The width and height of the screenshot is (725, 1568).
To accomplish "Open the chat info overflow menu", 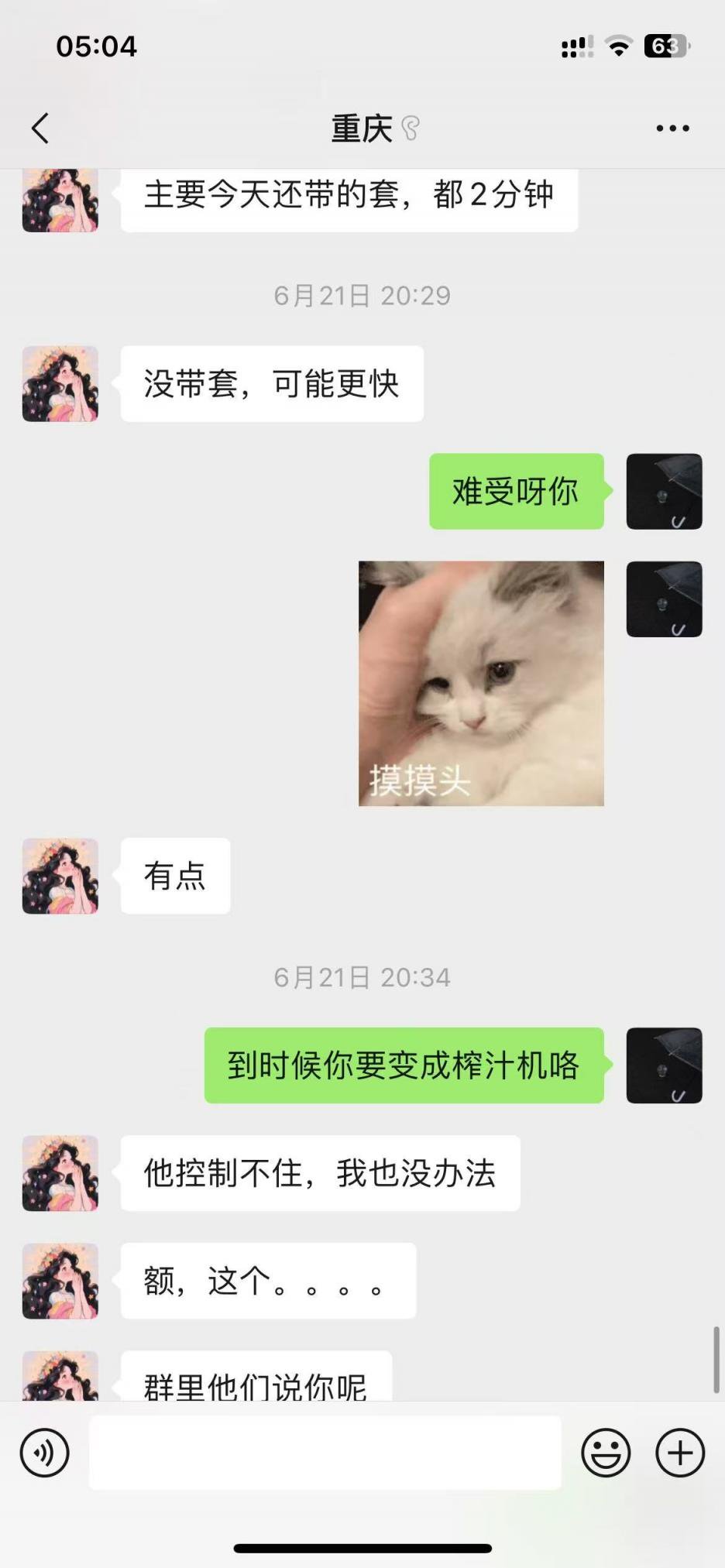I will (x=672, y=129).
